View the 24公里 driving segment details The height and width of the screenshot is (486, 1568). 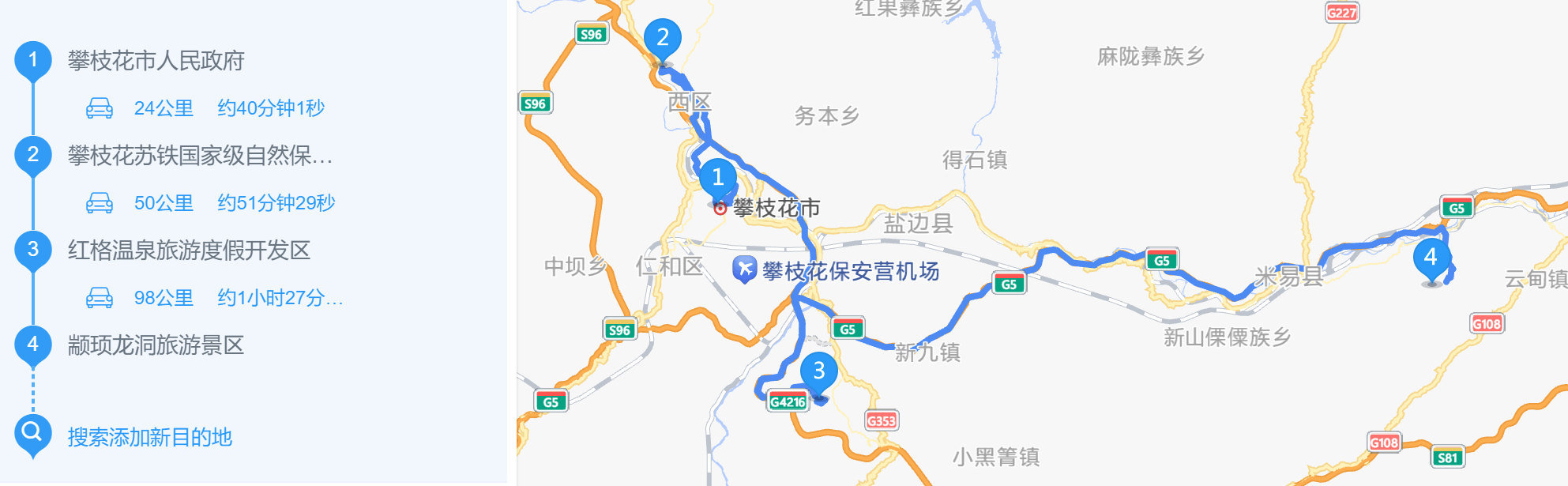pos(205,108)
